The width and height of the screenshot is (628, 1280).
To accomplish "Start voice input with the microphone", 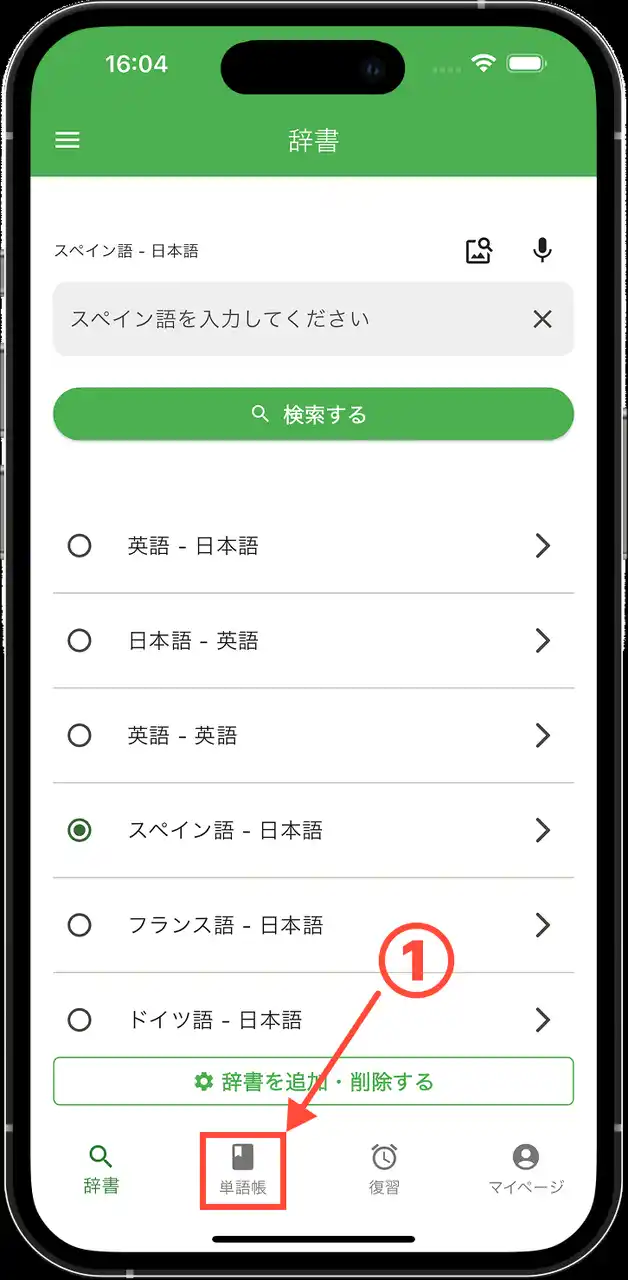I will coord(542,250).
